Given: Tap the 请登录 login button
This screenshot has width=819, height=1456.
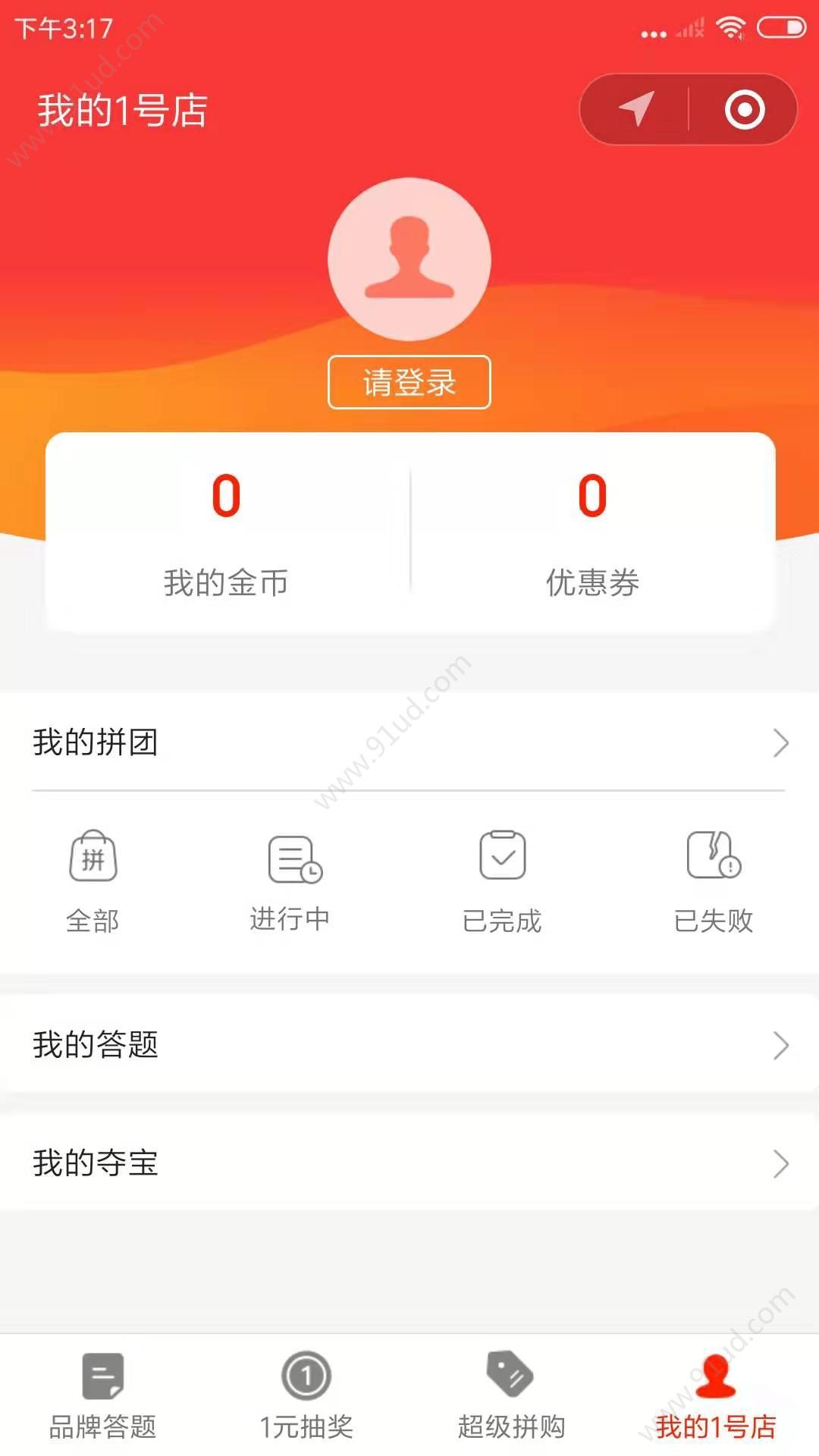Looking at the screenshot, I should coord(409,381).
